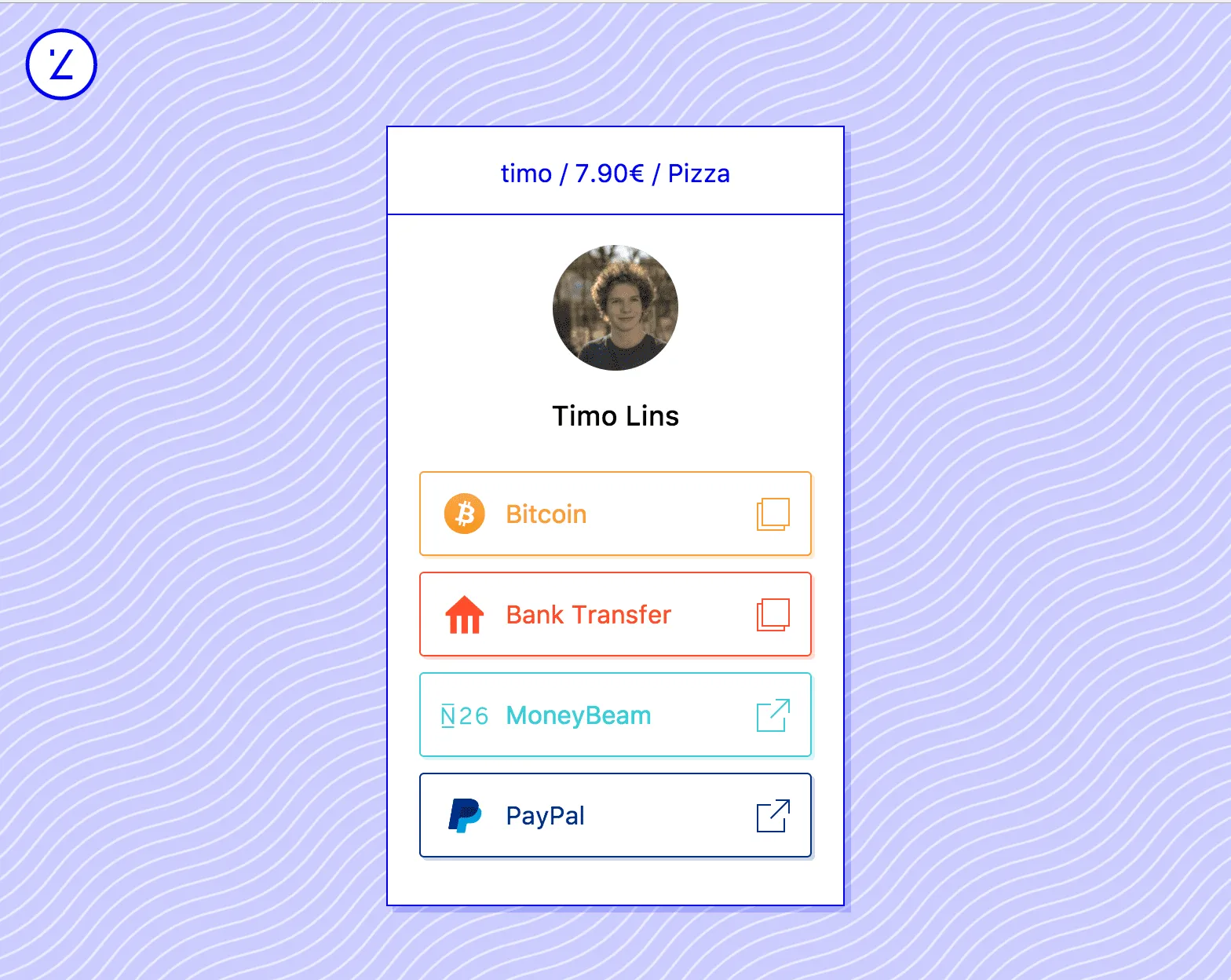This screenshot has height=980, width=1231.
Task: Open N26 MoneyBeam payment link
Action: (615, 715)
